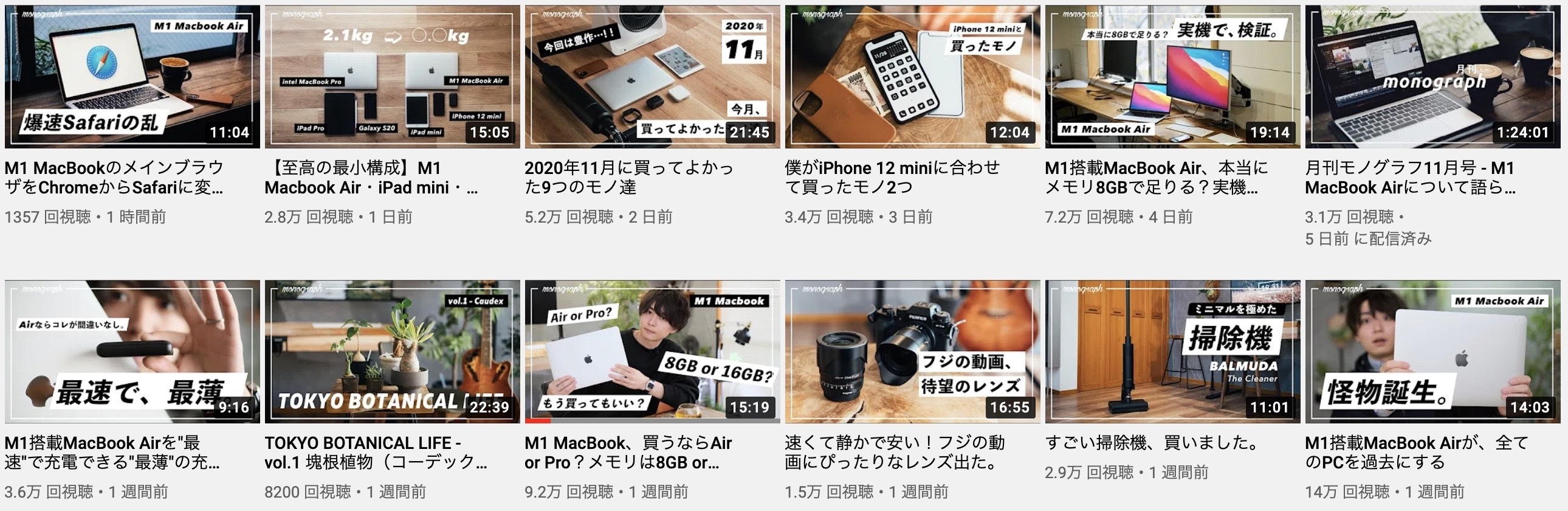Open 2020年11月に買ってよかった9つのモノ達 video
This screenshot has width=1568, height=511.
tap(652, 77)
